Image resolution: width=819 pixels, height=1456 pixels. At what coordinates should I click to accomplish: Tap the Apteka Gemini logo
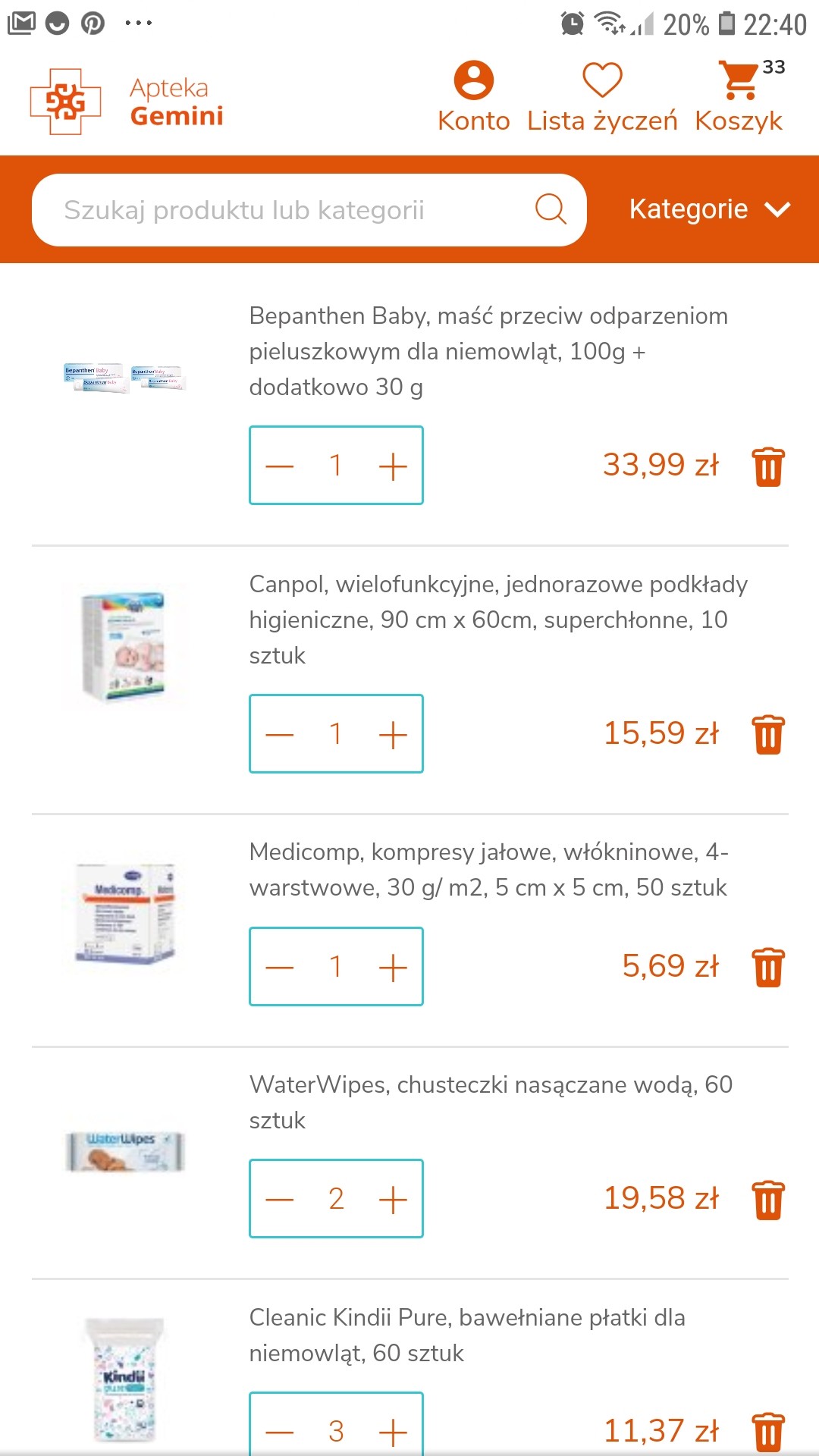(x=127, y=102)
